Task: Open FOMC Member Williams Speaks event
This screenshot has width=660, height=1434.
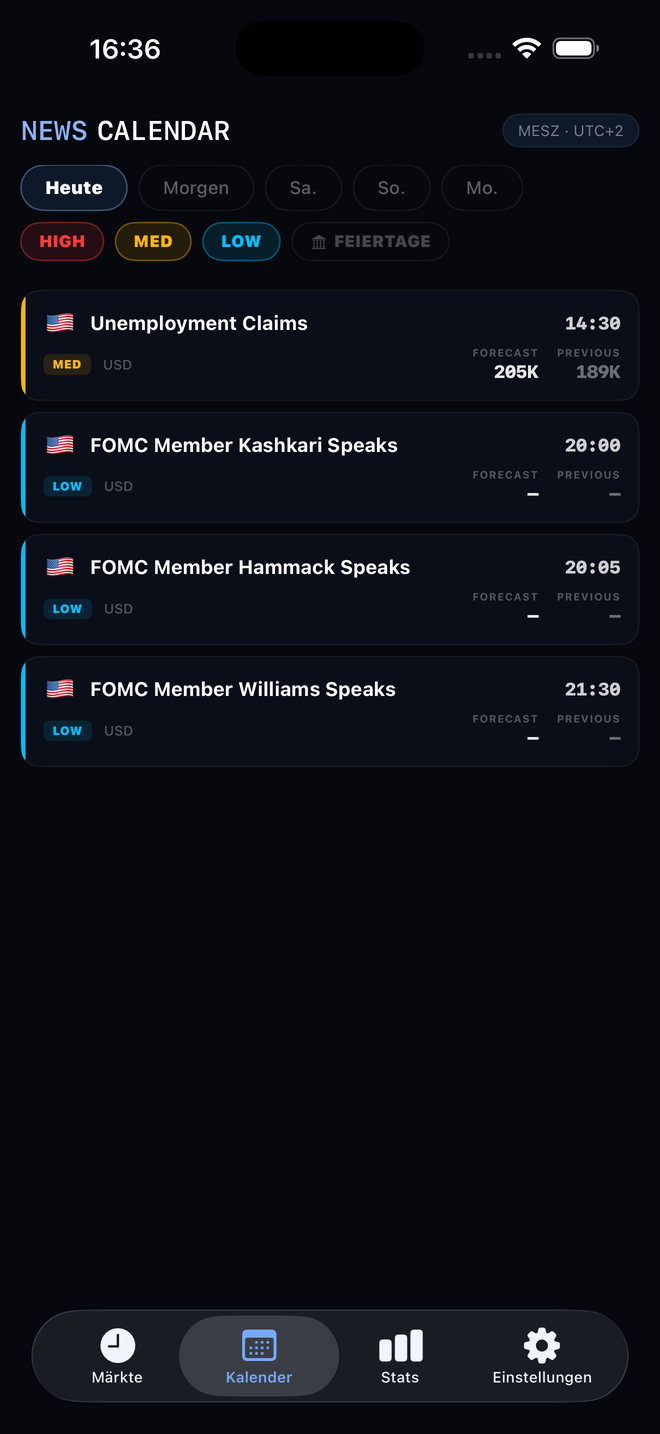Action: pyautogui.click(x=330, y=711)
